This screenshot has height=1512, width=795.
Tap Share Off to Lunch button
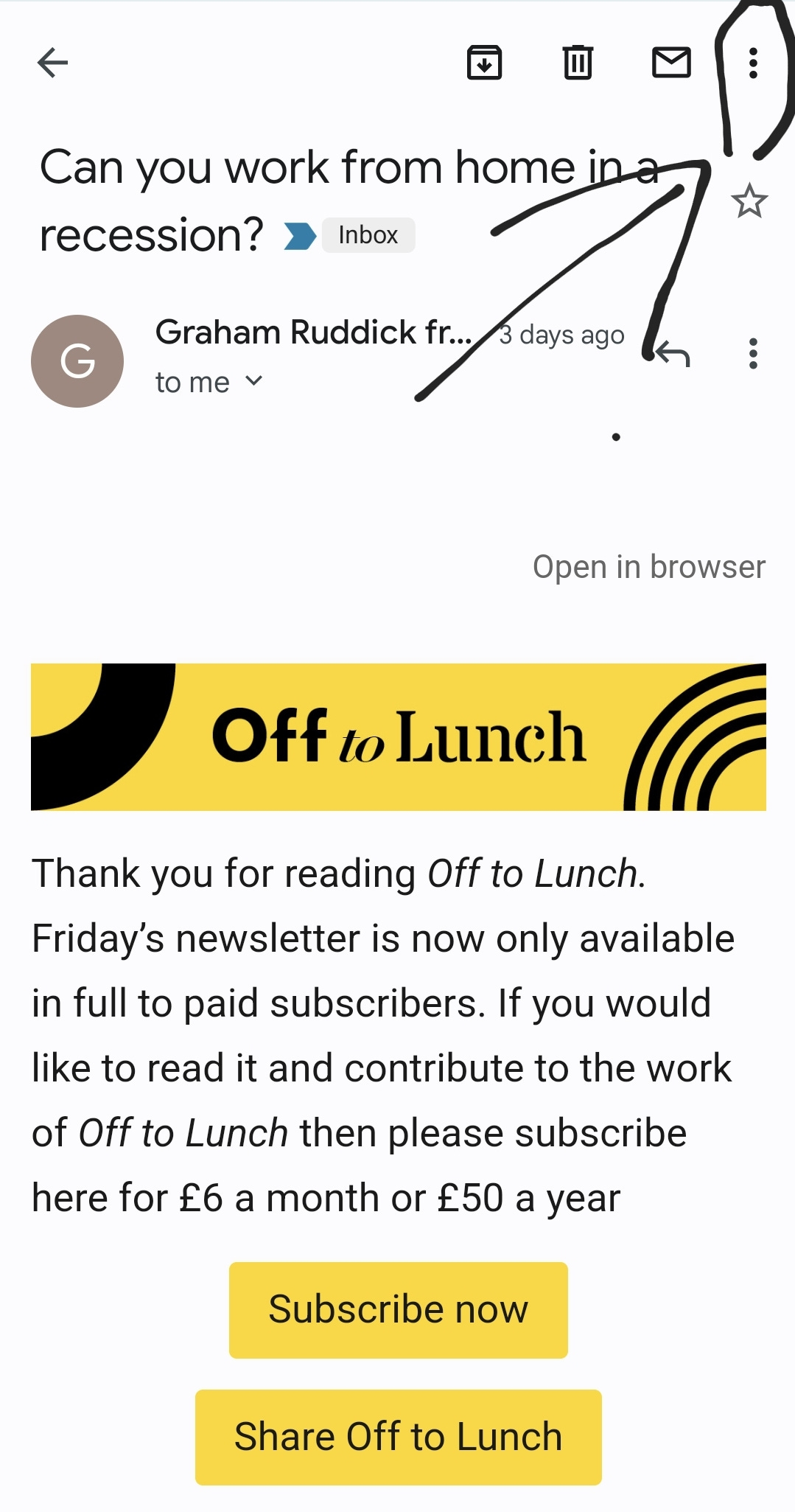(x=399, y=1437)
